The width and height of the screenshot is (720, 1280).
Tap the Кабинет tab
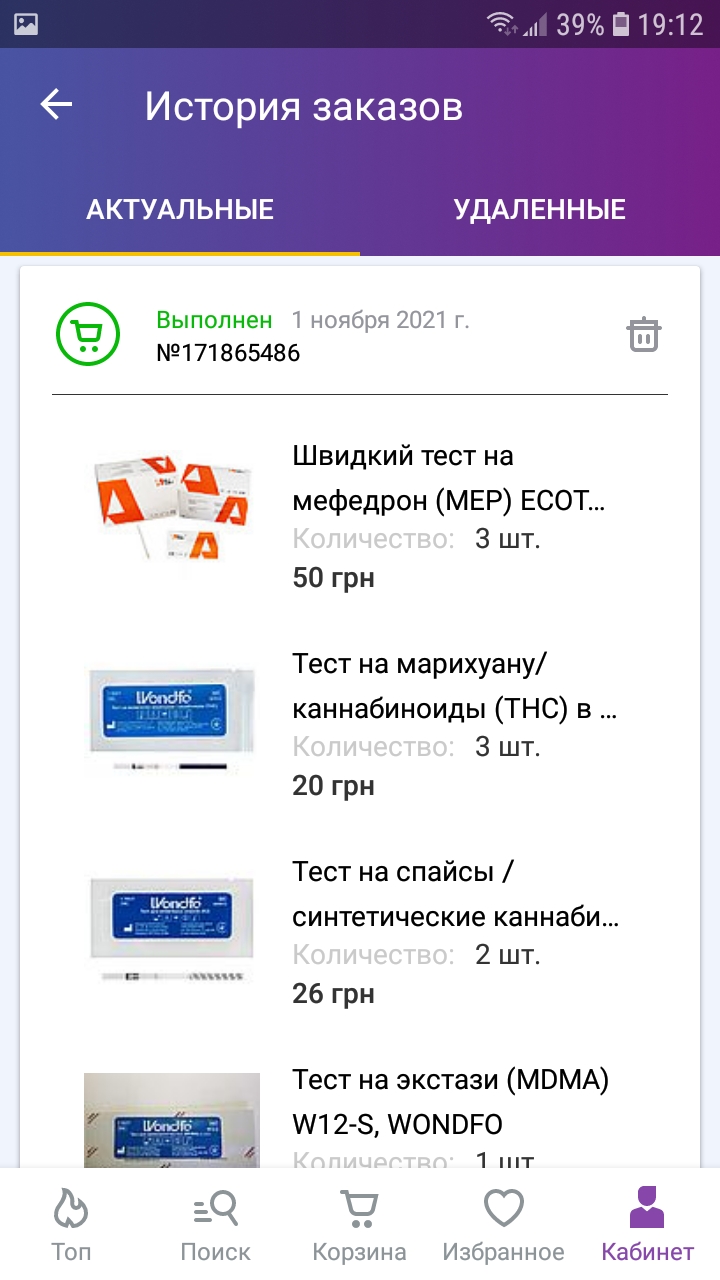647,1224
